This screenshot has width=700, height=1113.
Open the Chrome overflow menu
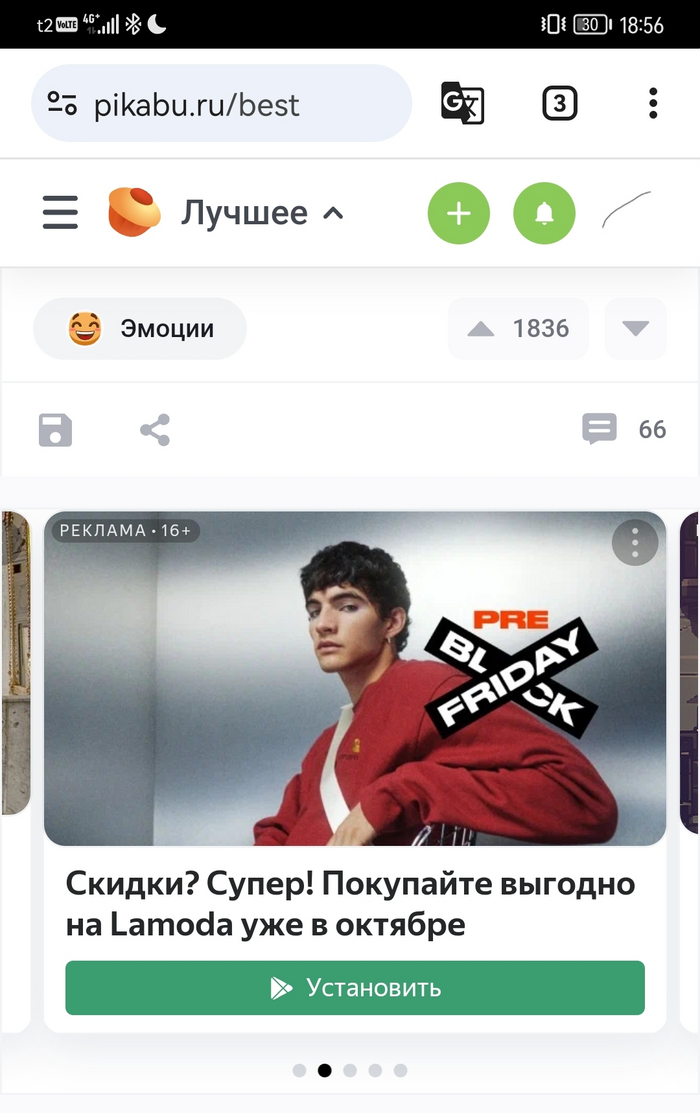pos(652,103)
